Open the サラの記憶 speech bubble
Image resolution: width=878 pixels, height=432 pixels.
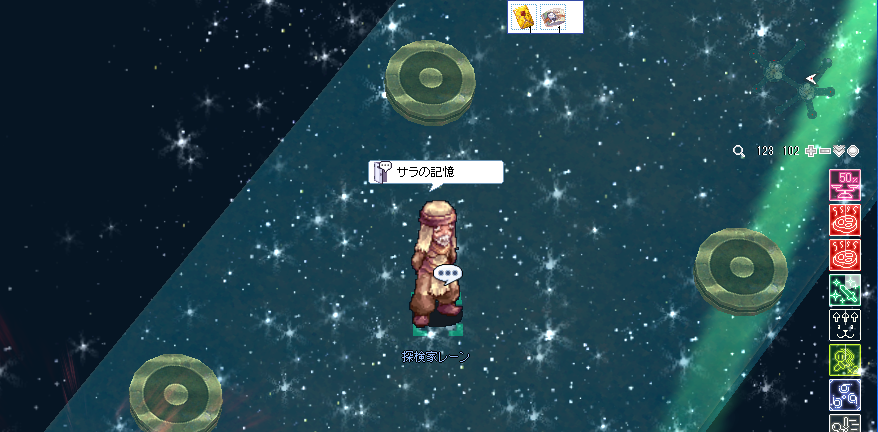pos(436,172)
